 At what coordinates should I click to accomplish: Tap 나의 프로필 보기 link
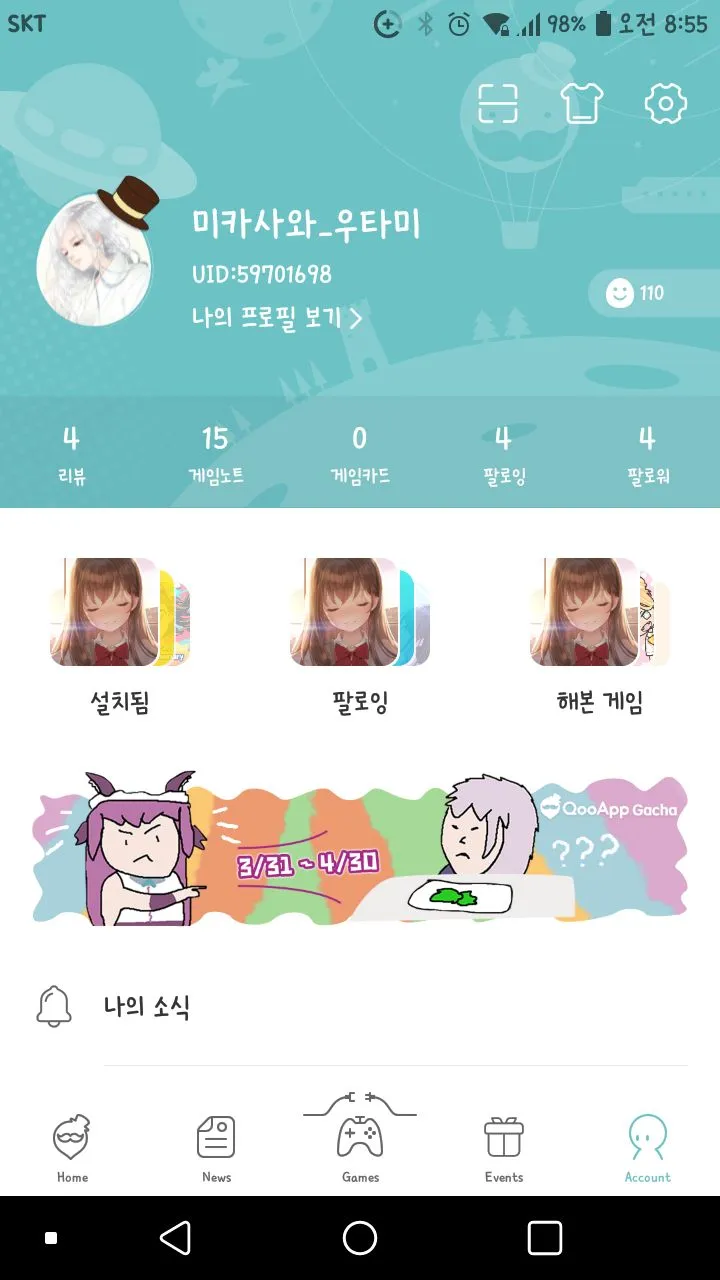pyautogui.click(x=276, y=318)
